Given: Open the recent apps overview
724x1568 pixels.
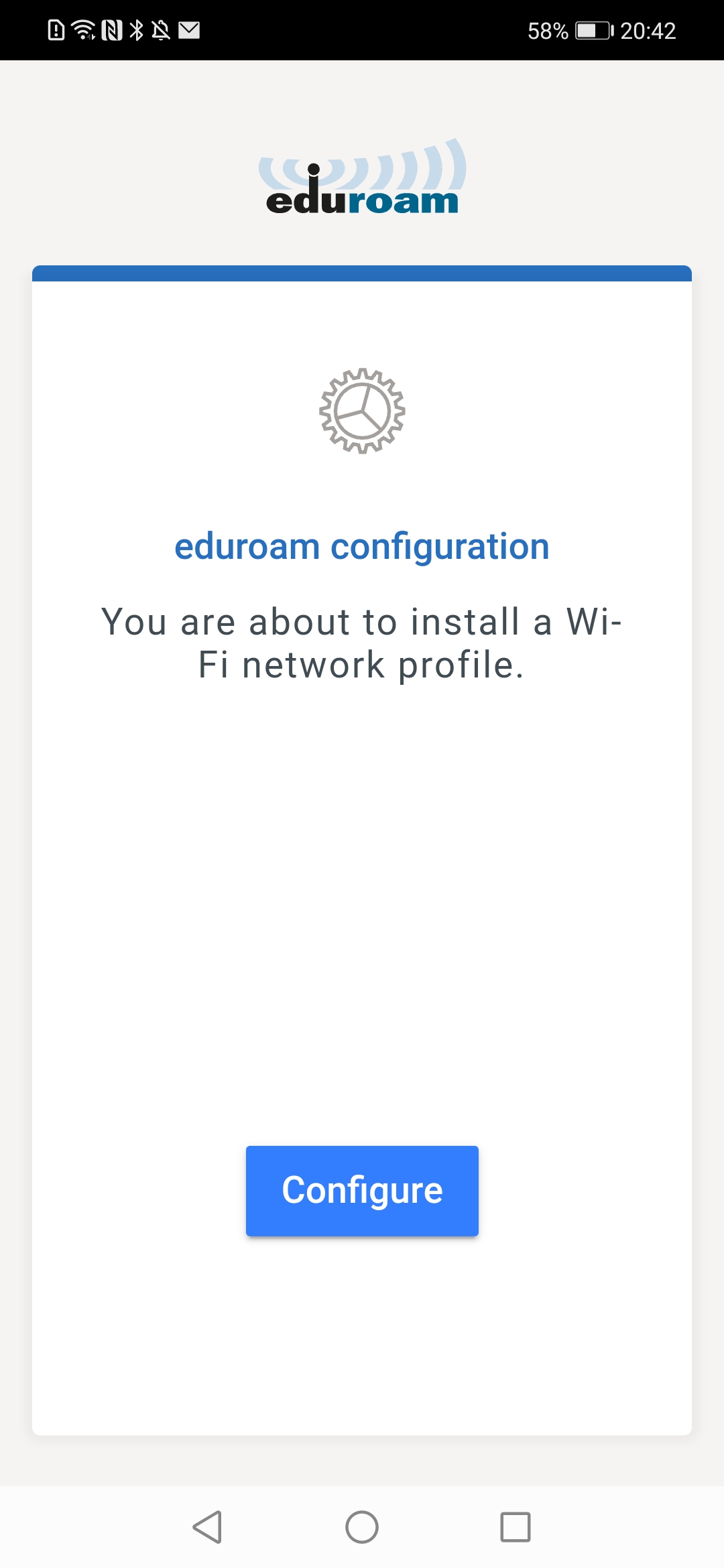Looking at the screenshot, I should tap(516, 1527).
